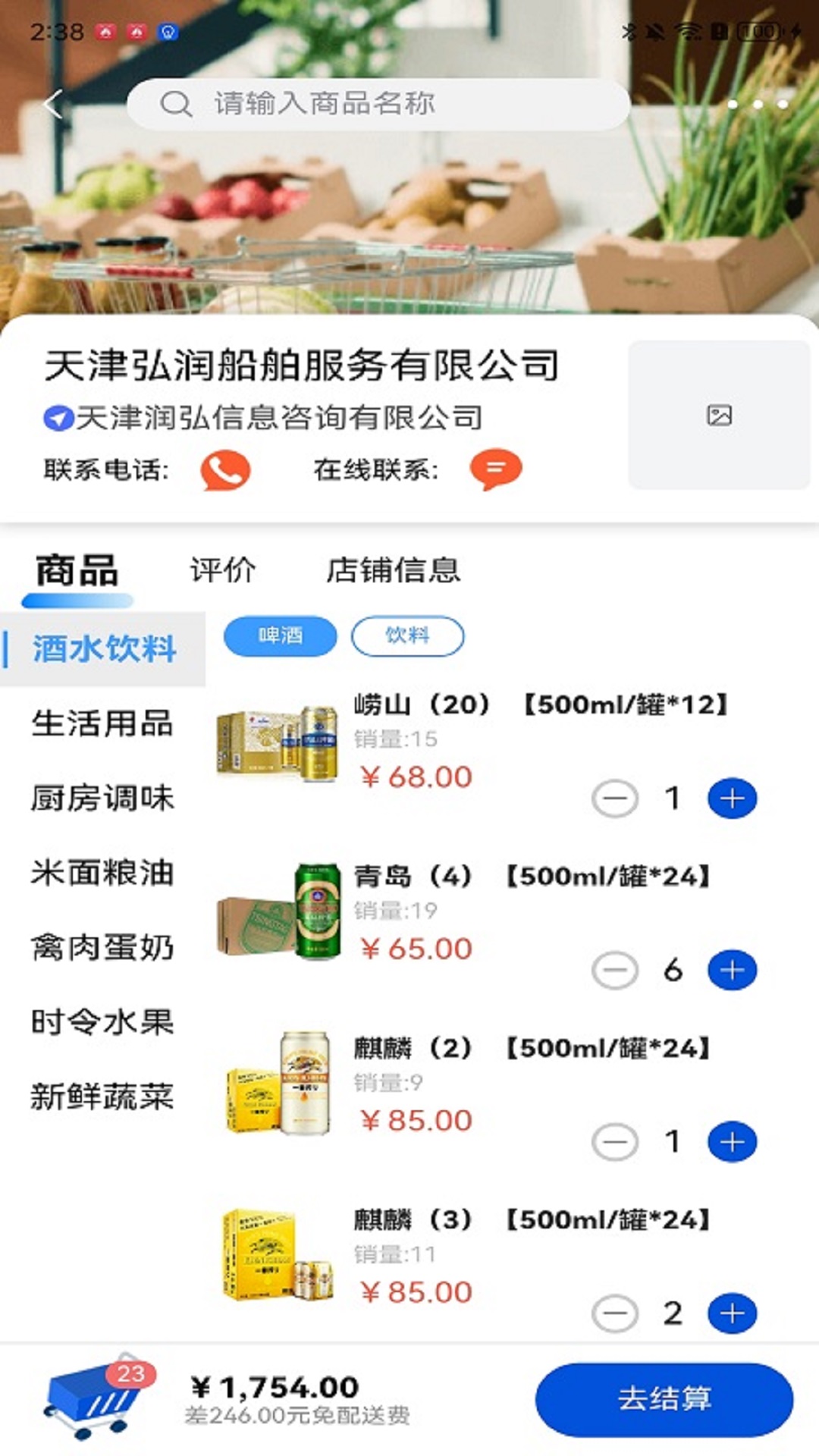The height and width of the screenshot is (1456, 819).
Task: Proceed to checkout with 去结算
Action: (664, 1399)
